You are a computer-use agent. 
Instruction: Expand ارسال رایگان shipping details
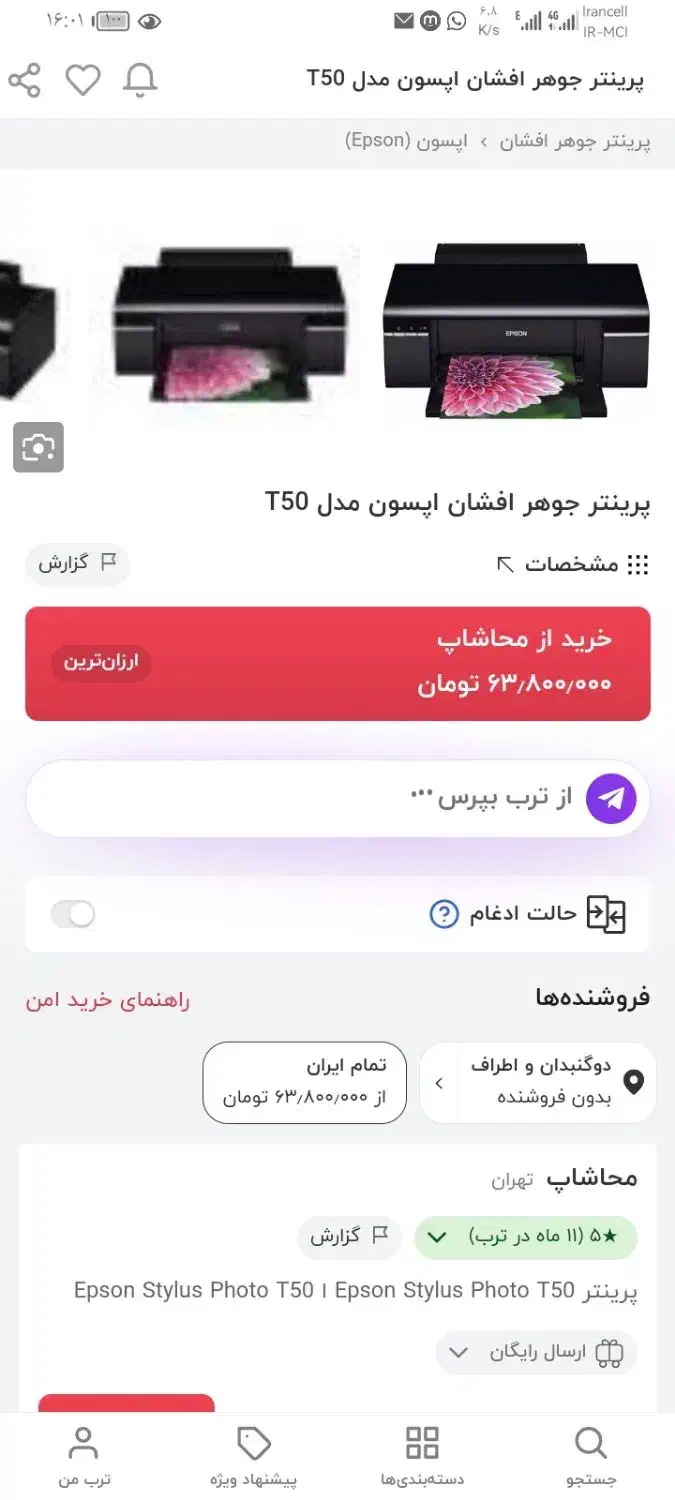(x=537, y=1353)
